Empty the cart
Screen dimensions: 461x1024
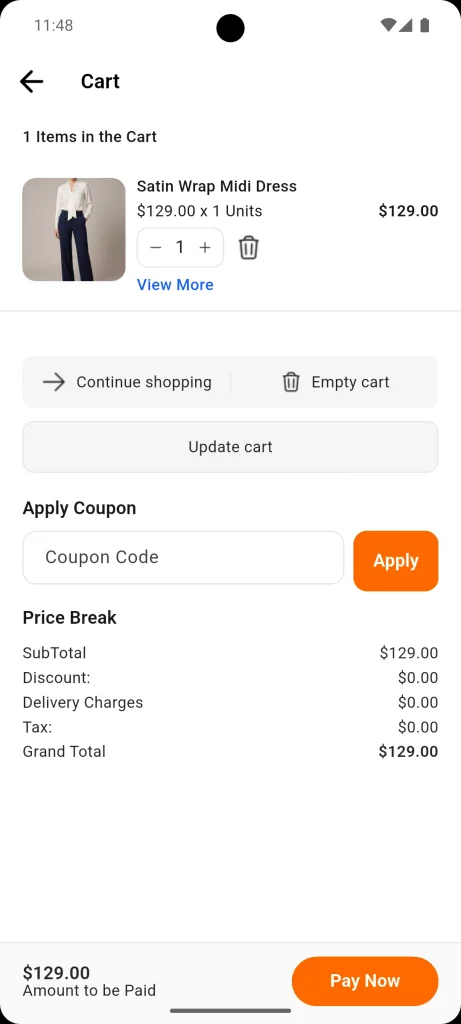click(x=335, y=382)
